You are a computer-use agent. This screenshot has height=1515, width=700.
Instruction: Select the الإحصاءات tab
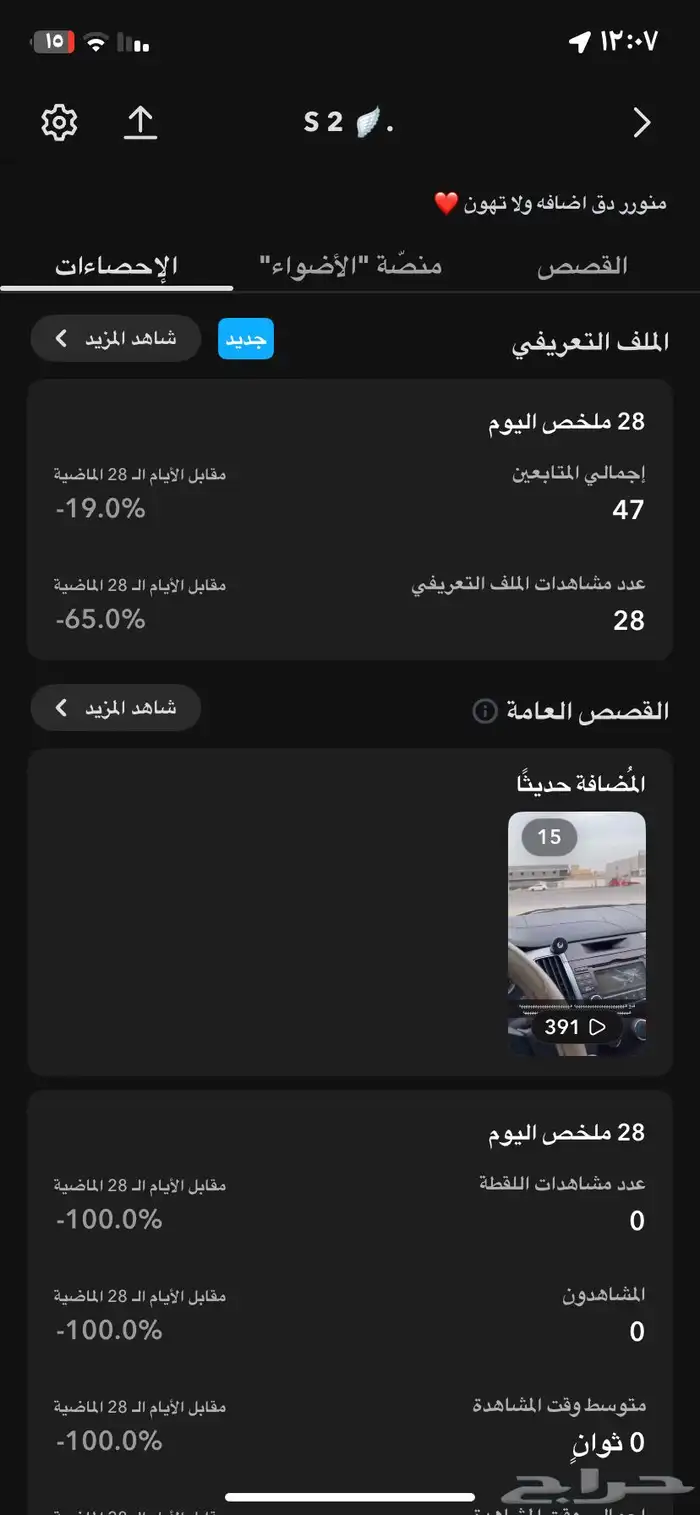click(116, 266)
